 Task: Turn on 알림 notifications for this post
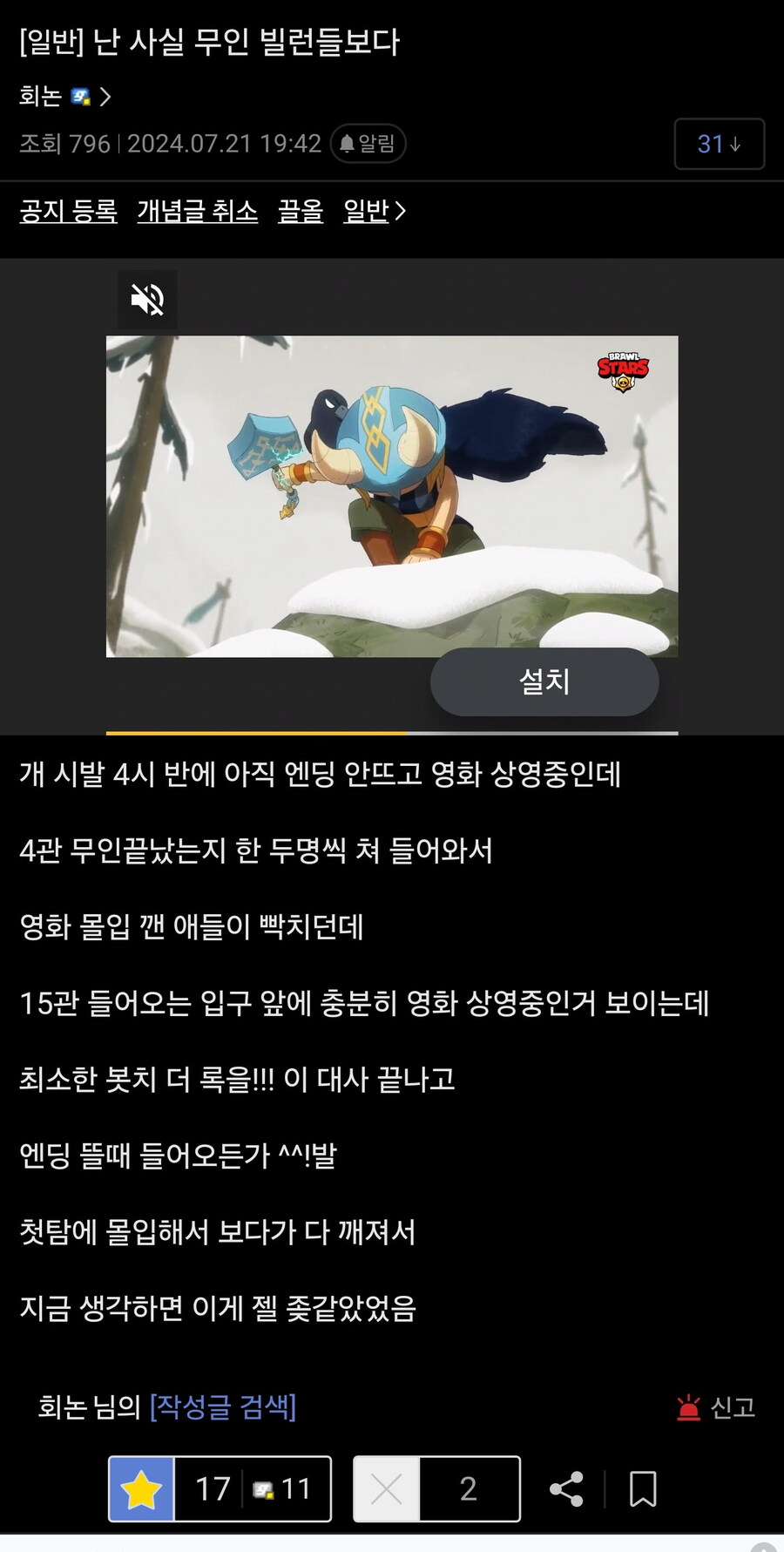pyautogui.click(x=368, y=144)
